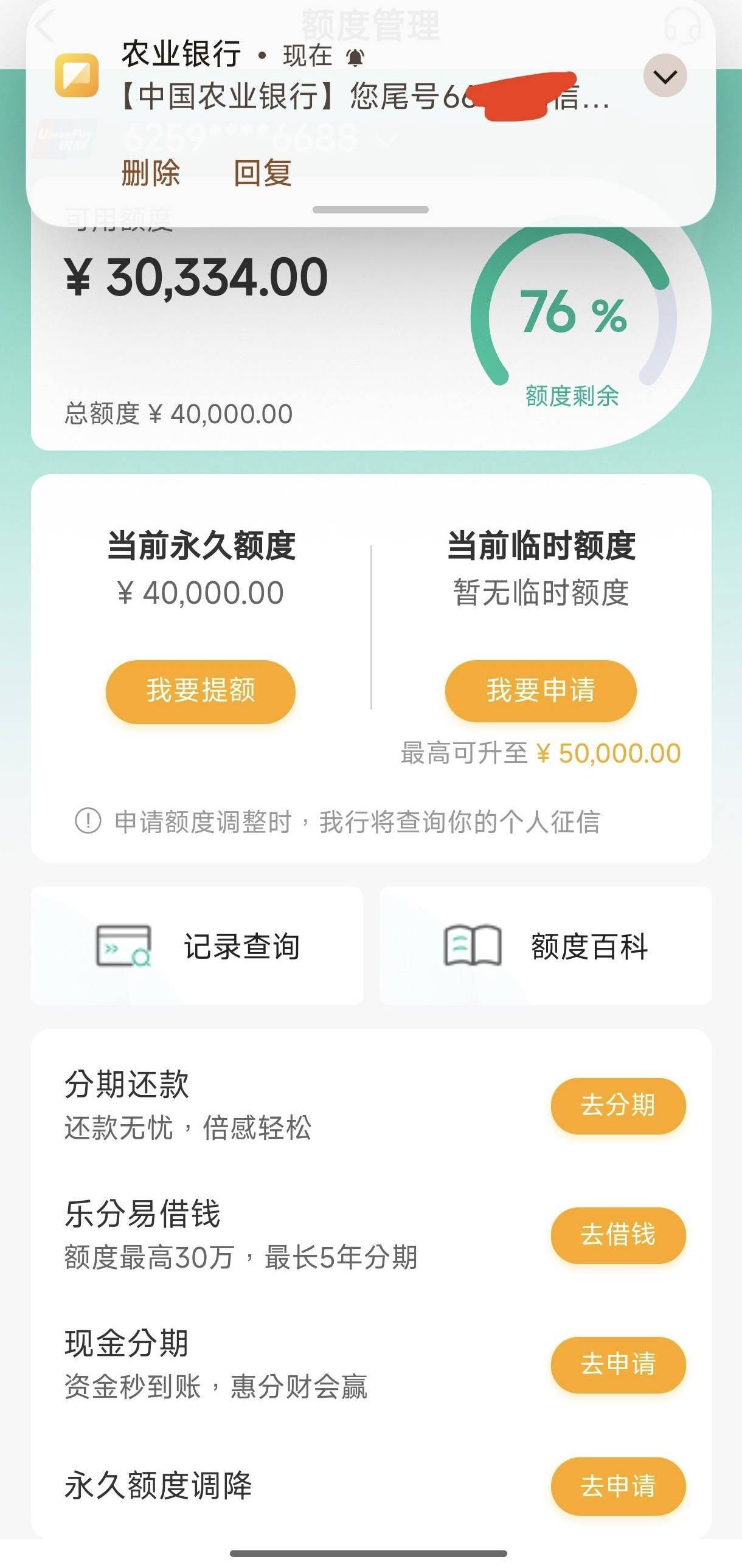This screenshot has height=1568, width=742.
Task: Open 记录查询
Action: [x=197, y=946]
